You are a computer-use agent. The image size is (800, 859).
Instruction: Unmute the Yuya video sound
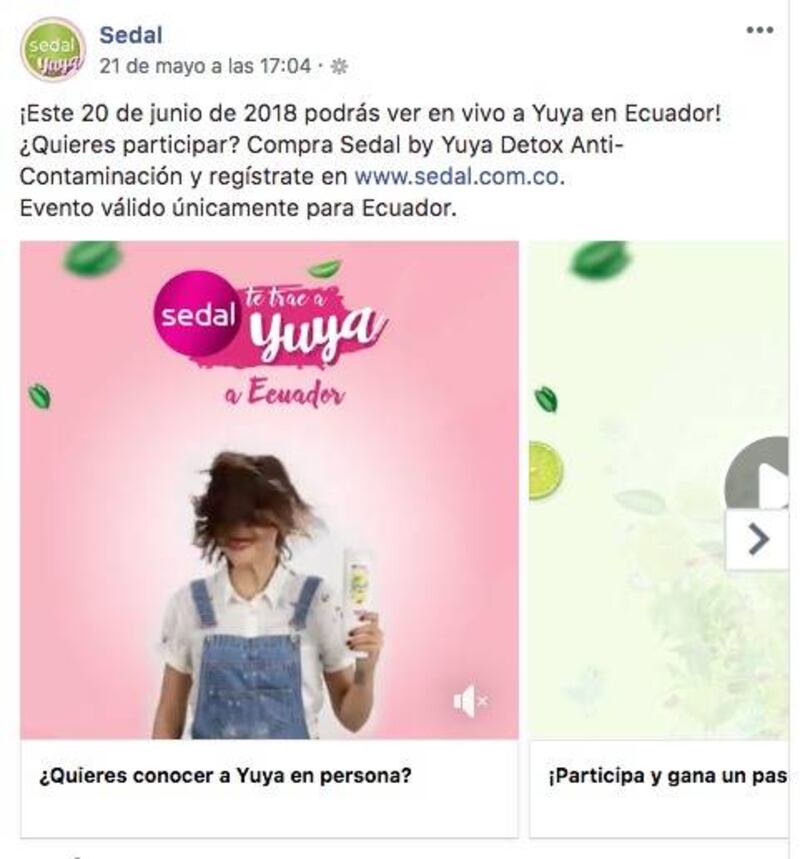click(x=469, y=702)
